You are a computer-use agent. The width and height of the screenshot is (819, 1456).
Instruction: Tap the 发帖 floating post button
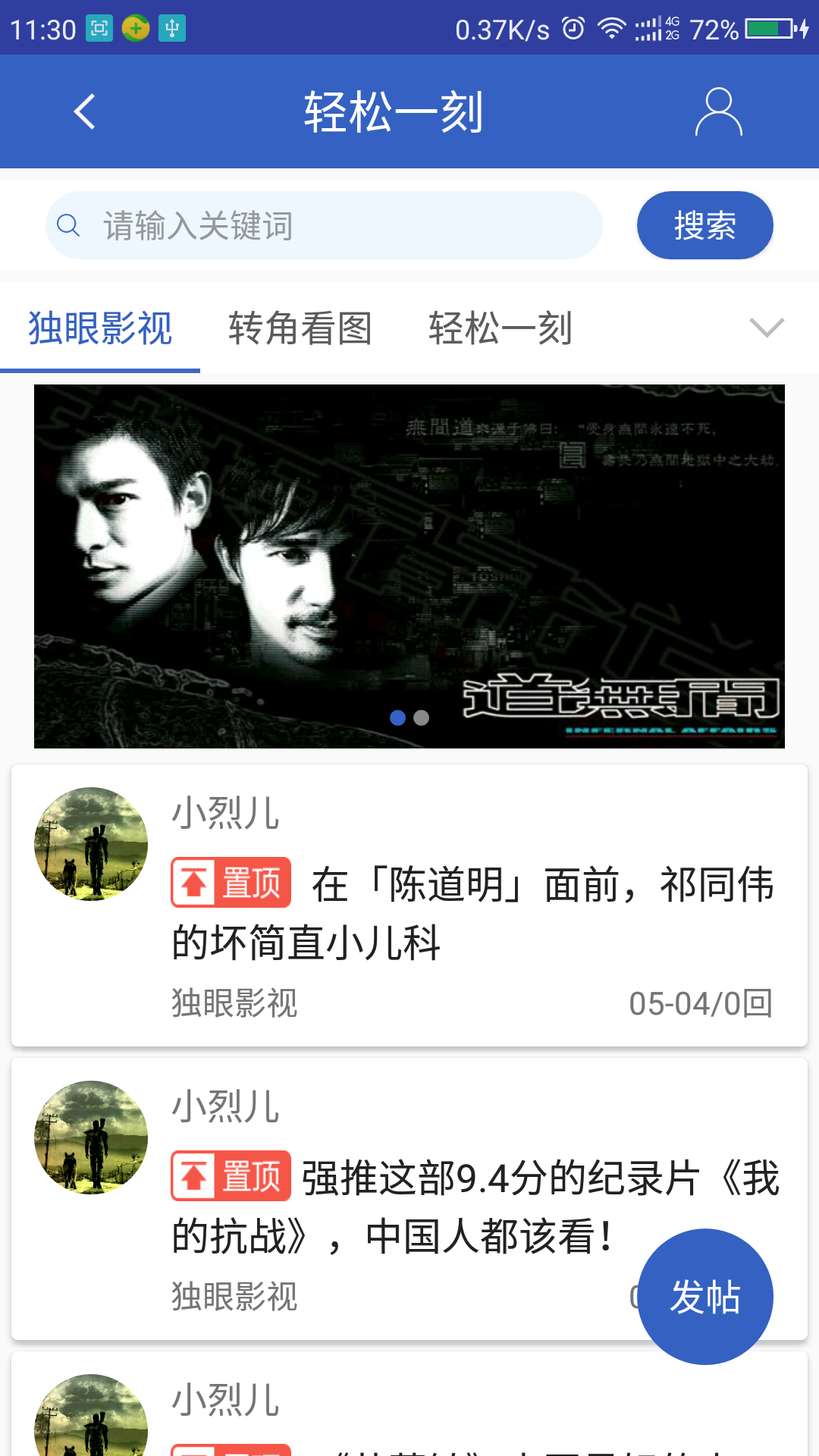[704, 1297]
